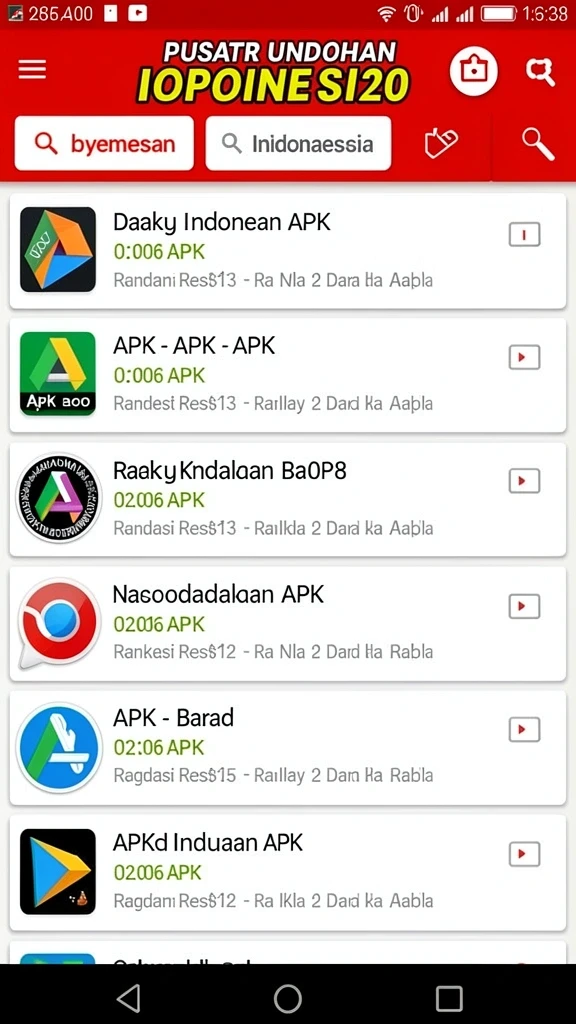Open Raaky Kndalaan Ba0P8 entry
The height and width of the screenshot is (1024, 576).
tap(288, 500)
